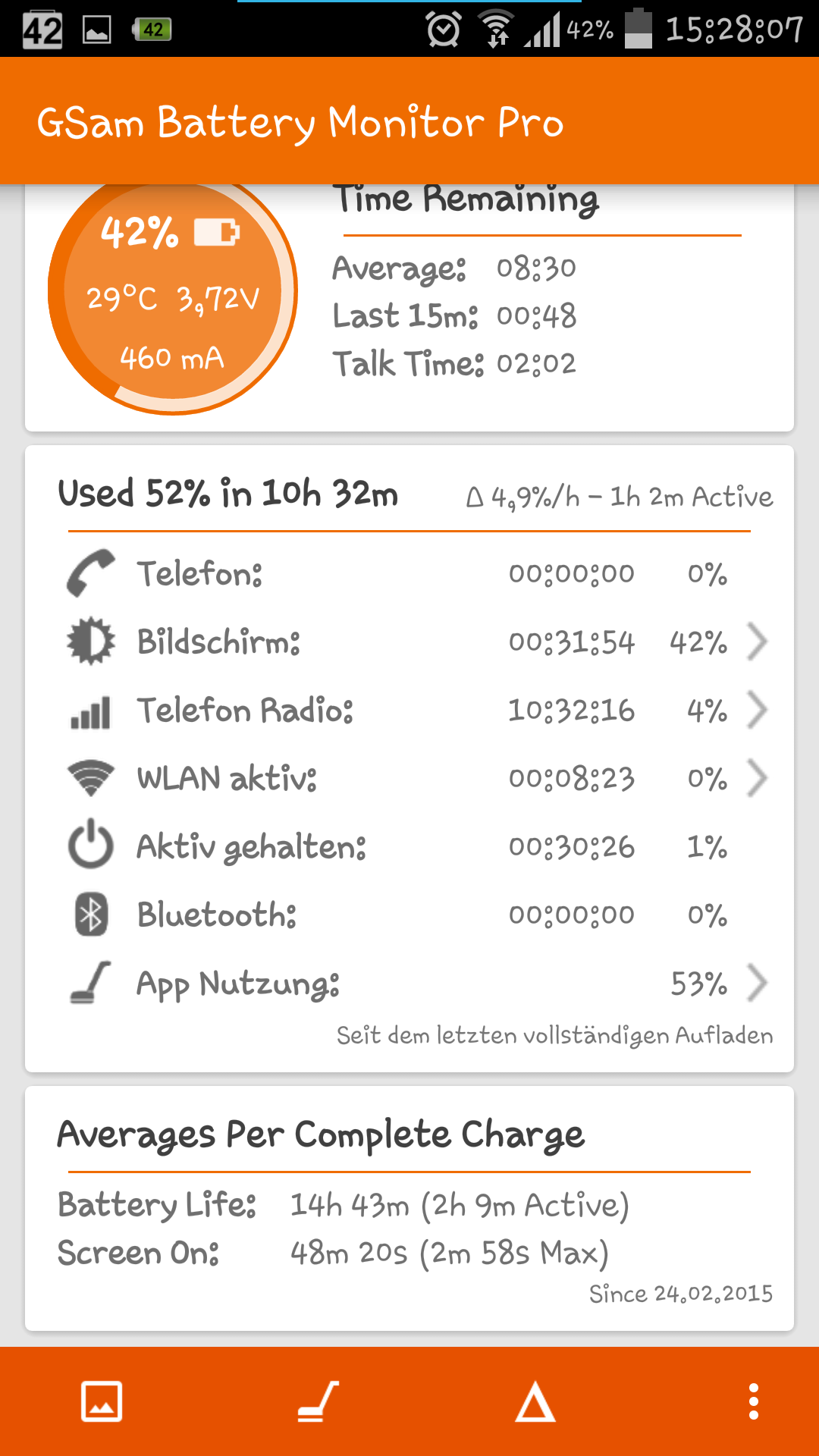
Task: Open app usage sucker icon in bottom bar
Action: [x=318, y=1401]
